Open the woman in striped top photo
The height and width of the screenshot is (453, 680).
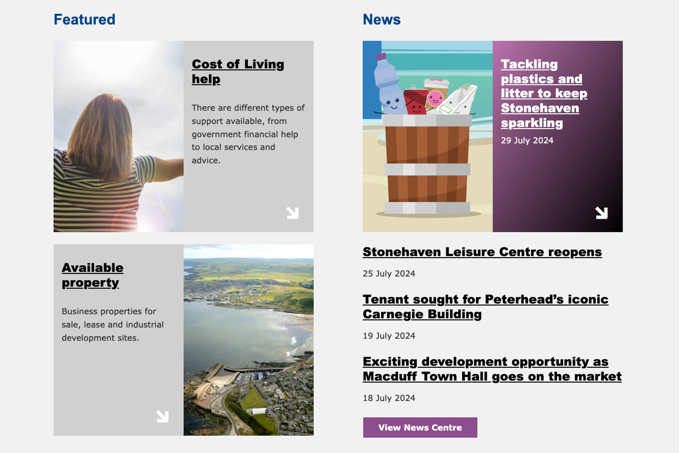click(x=118, y=136)
